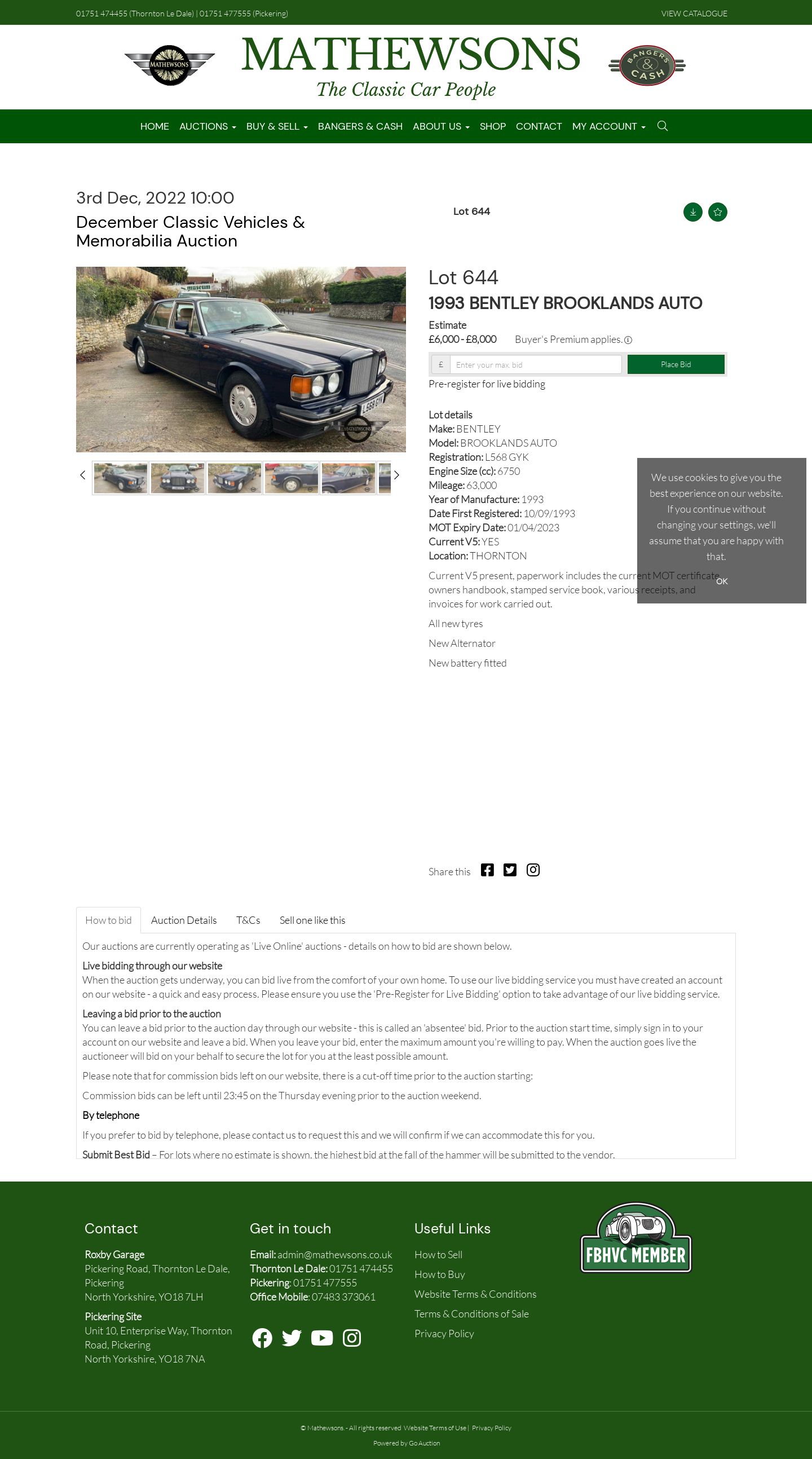Pre-register for live bidding

[487, 384]
